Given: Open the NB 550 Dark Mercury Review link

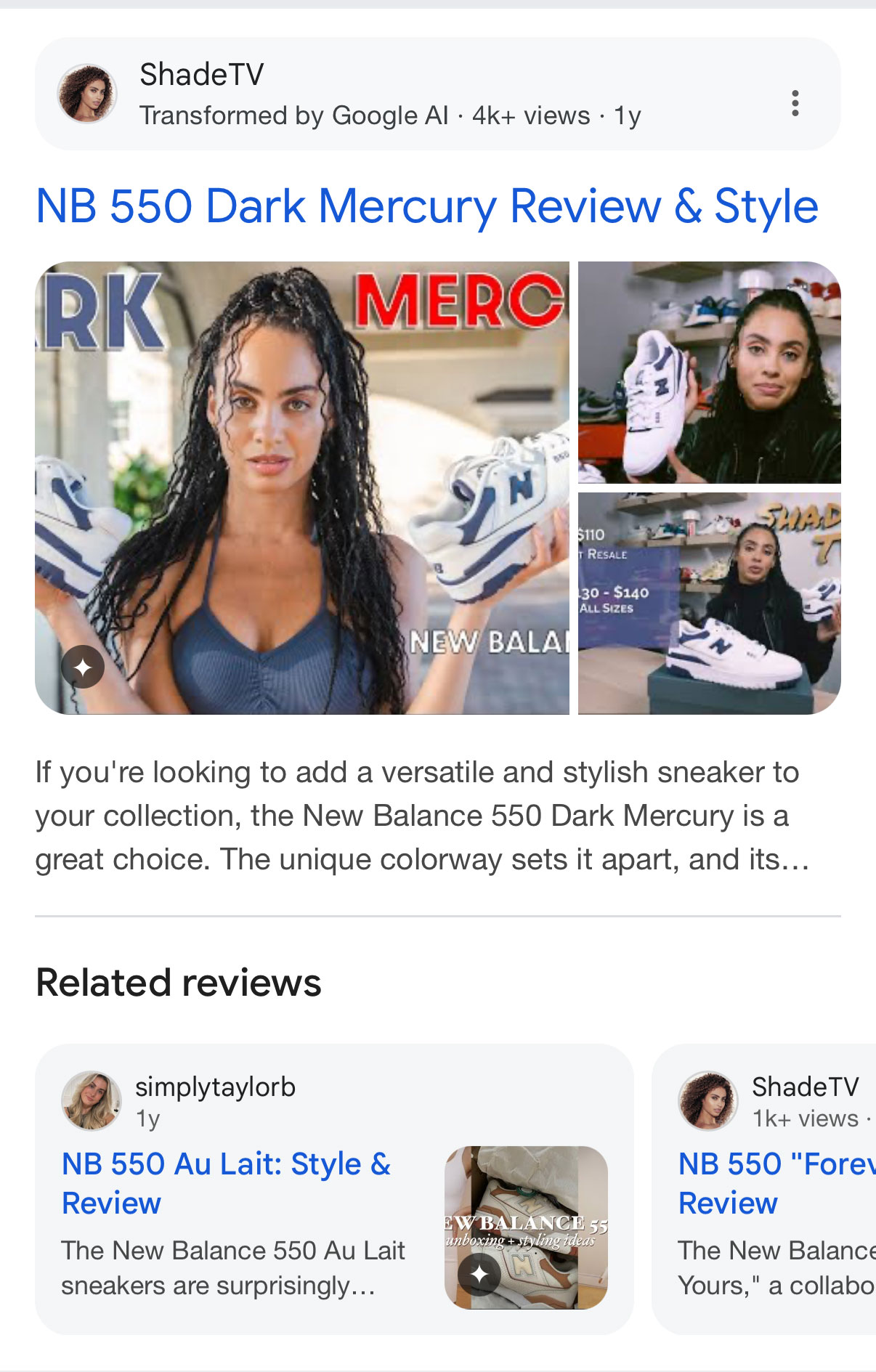Looking at the screenshot, I should (426, 206).
